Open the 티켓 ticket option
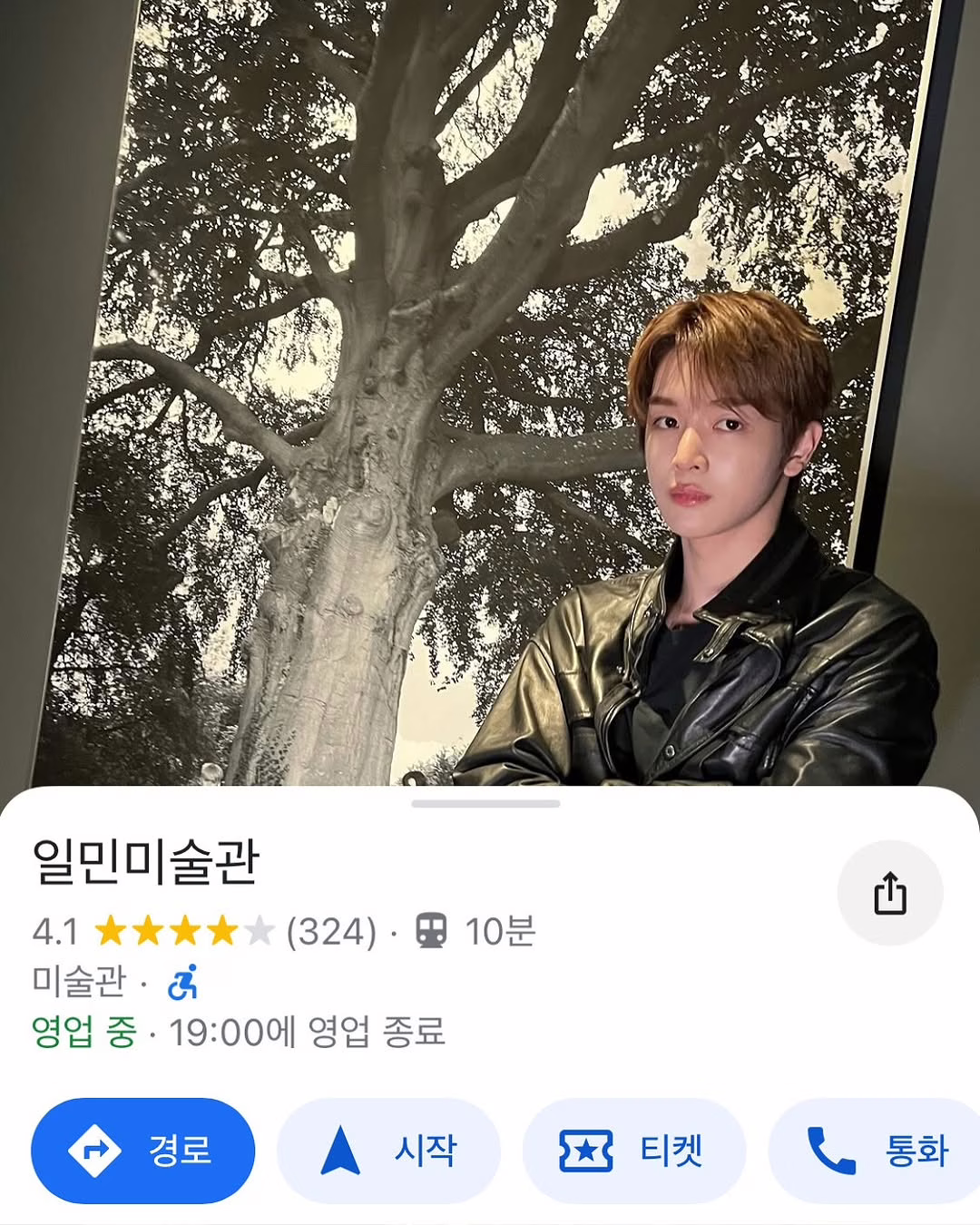The width and height of the screenshot is (980, 1225). coord(634,1151)
